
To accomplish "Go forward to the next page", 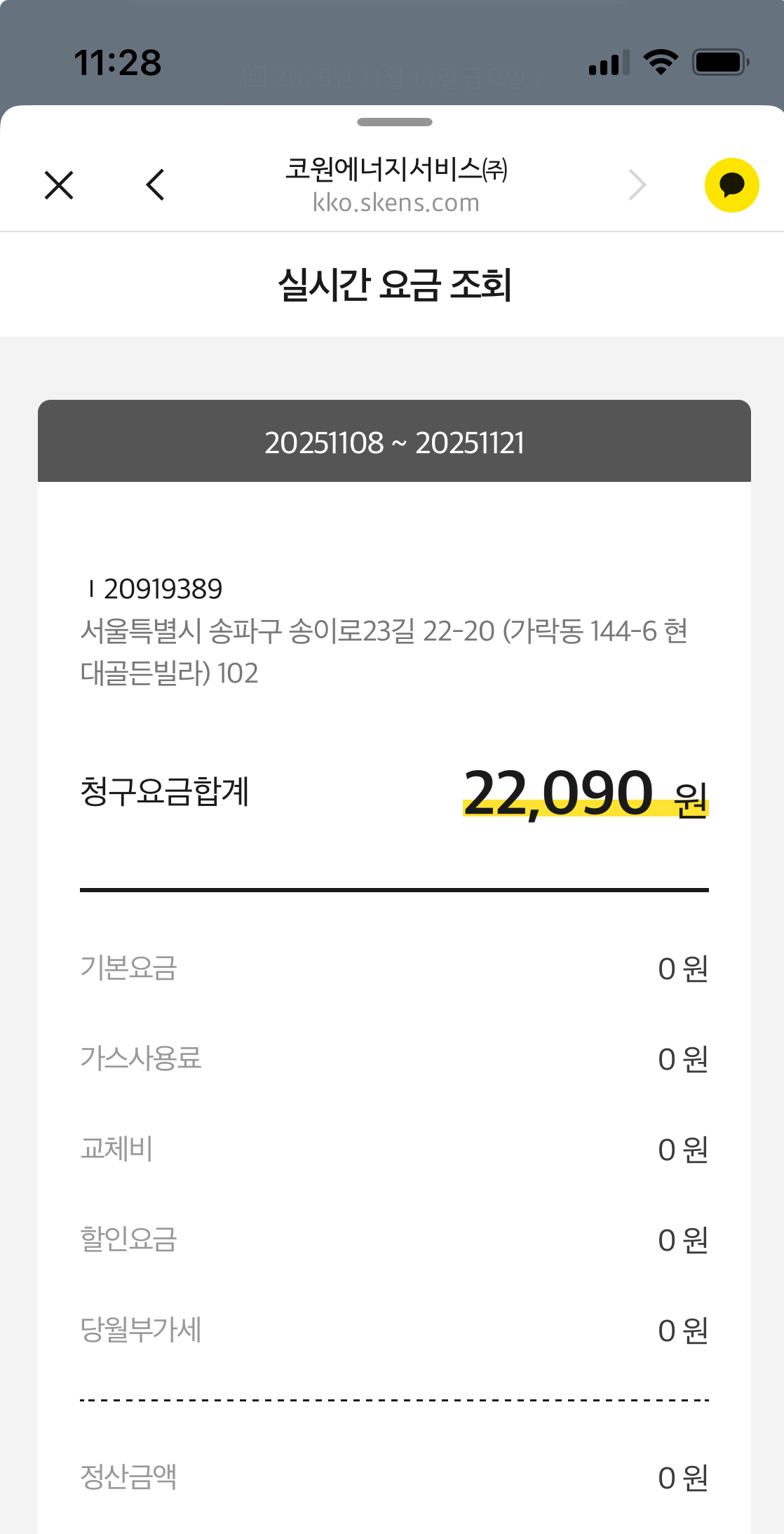I will pos(637,185).
